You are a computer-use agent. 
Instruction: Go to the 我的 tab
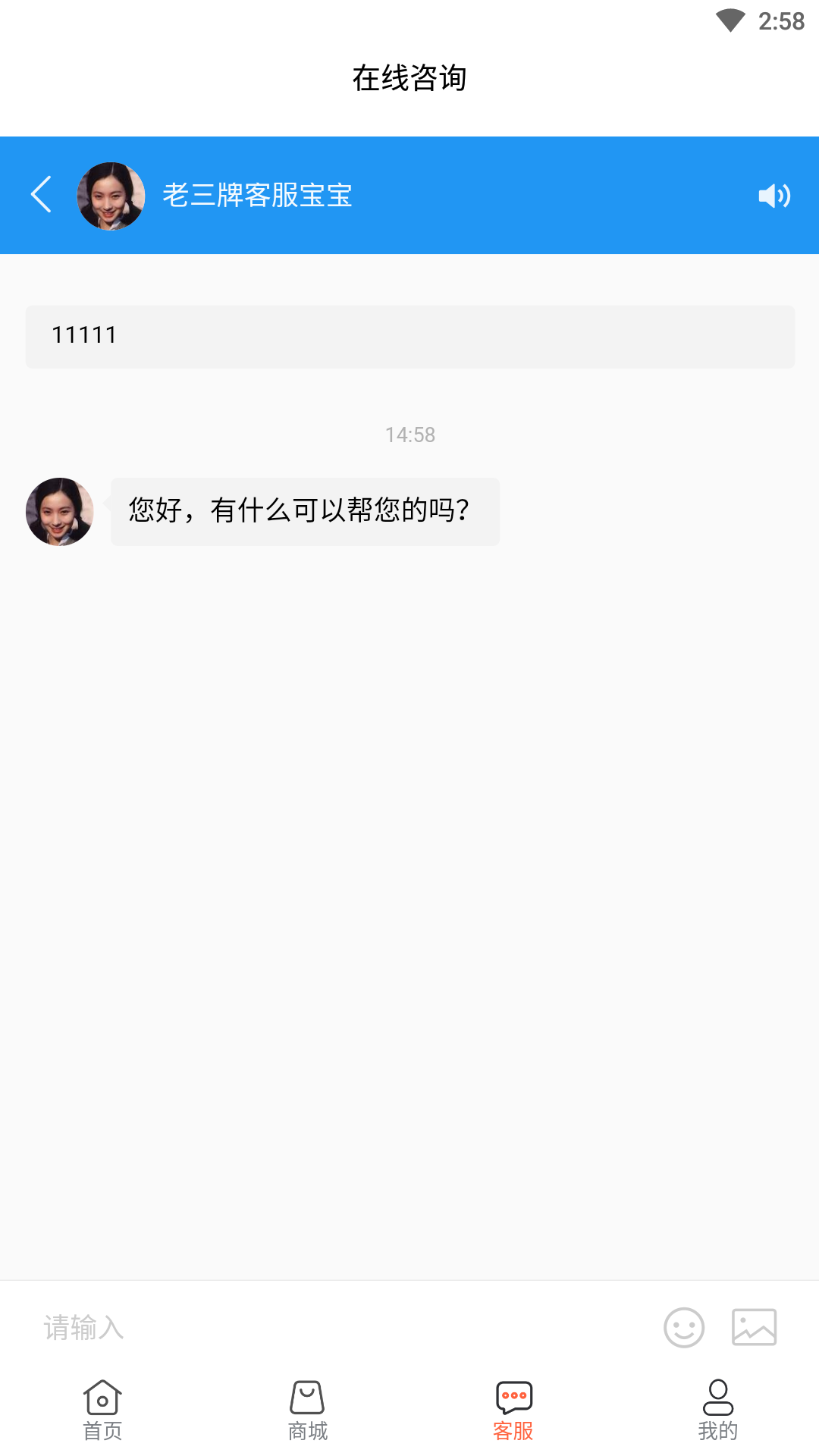(x=717, y=1410)
